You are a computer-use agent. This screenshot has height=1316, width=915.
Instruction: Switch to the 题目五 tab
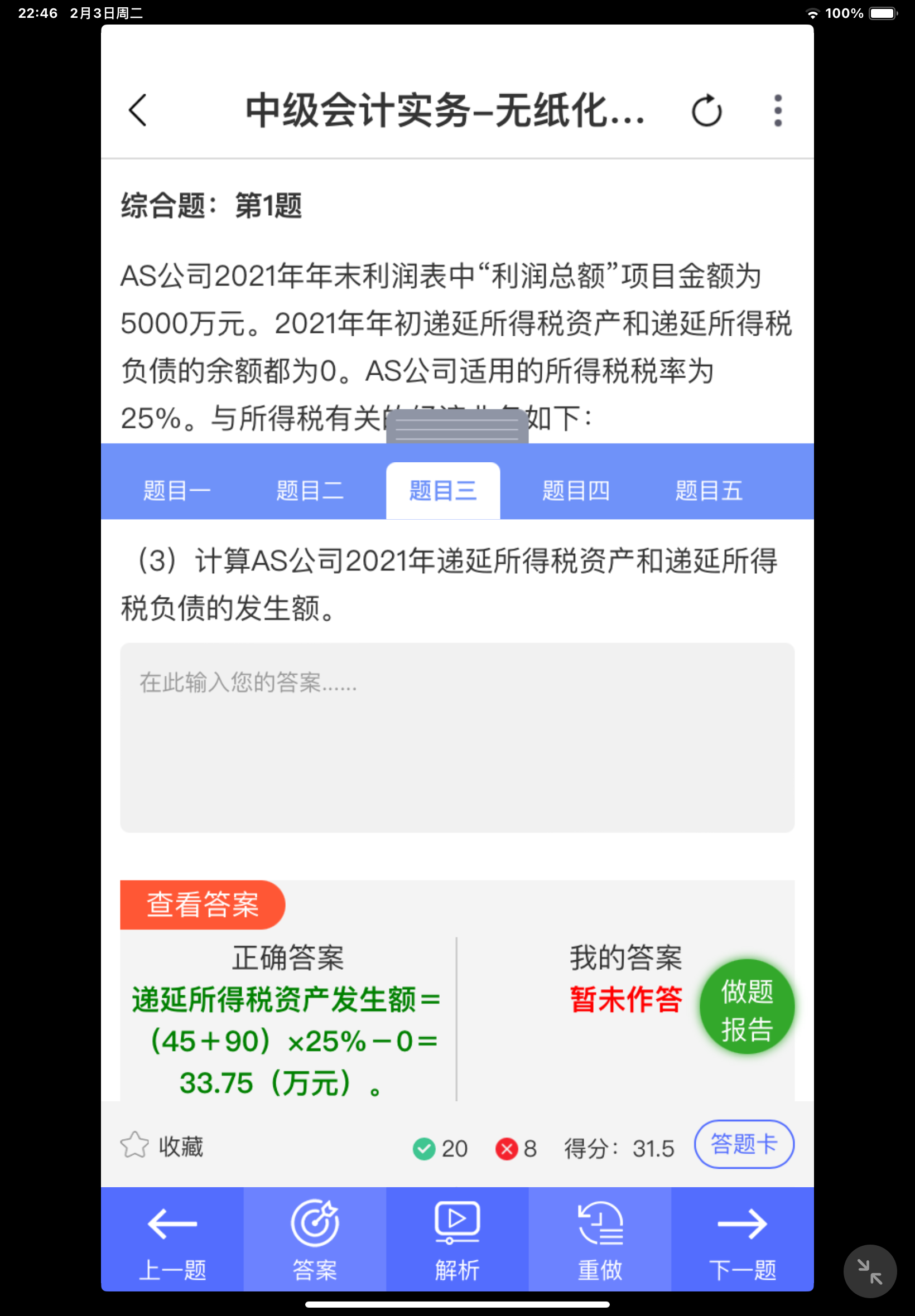[x=709, y=490]
